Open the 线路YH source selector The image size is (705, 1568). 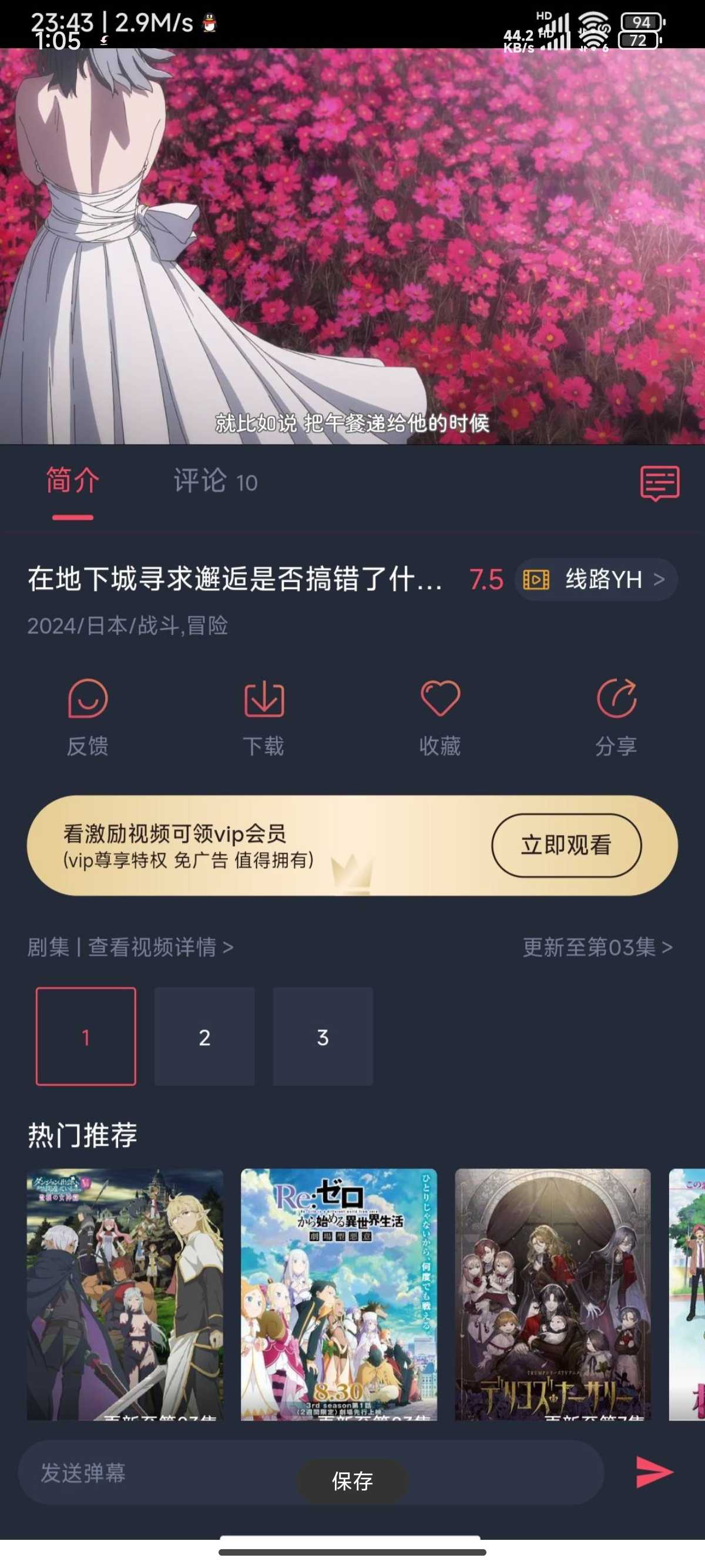coord(596,580)
